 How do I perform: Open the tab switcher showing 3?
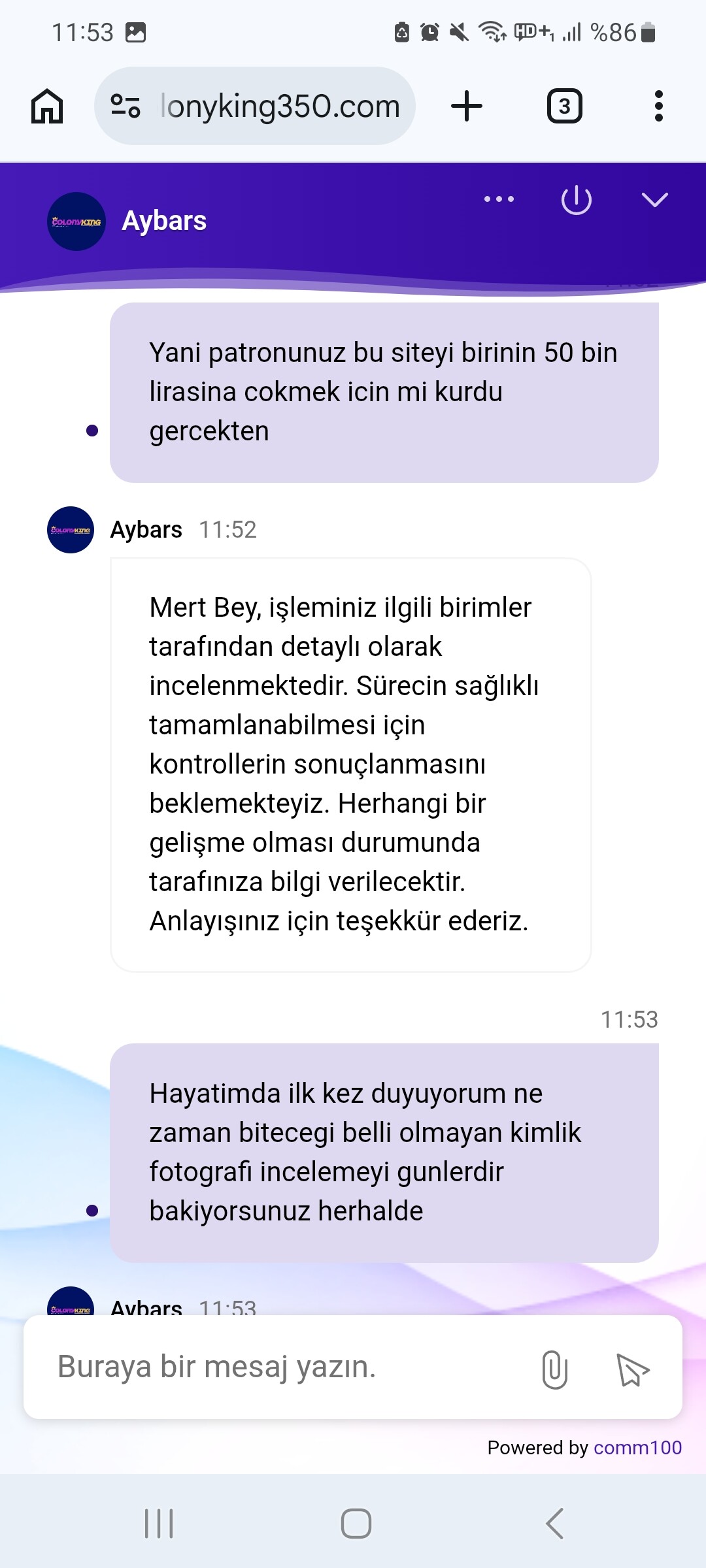(565, 106)
